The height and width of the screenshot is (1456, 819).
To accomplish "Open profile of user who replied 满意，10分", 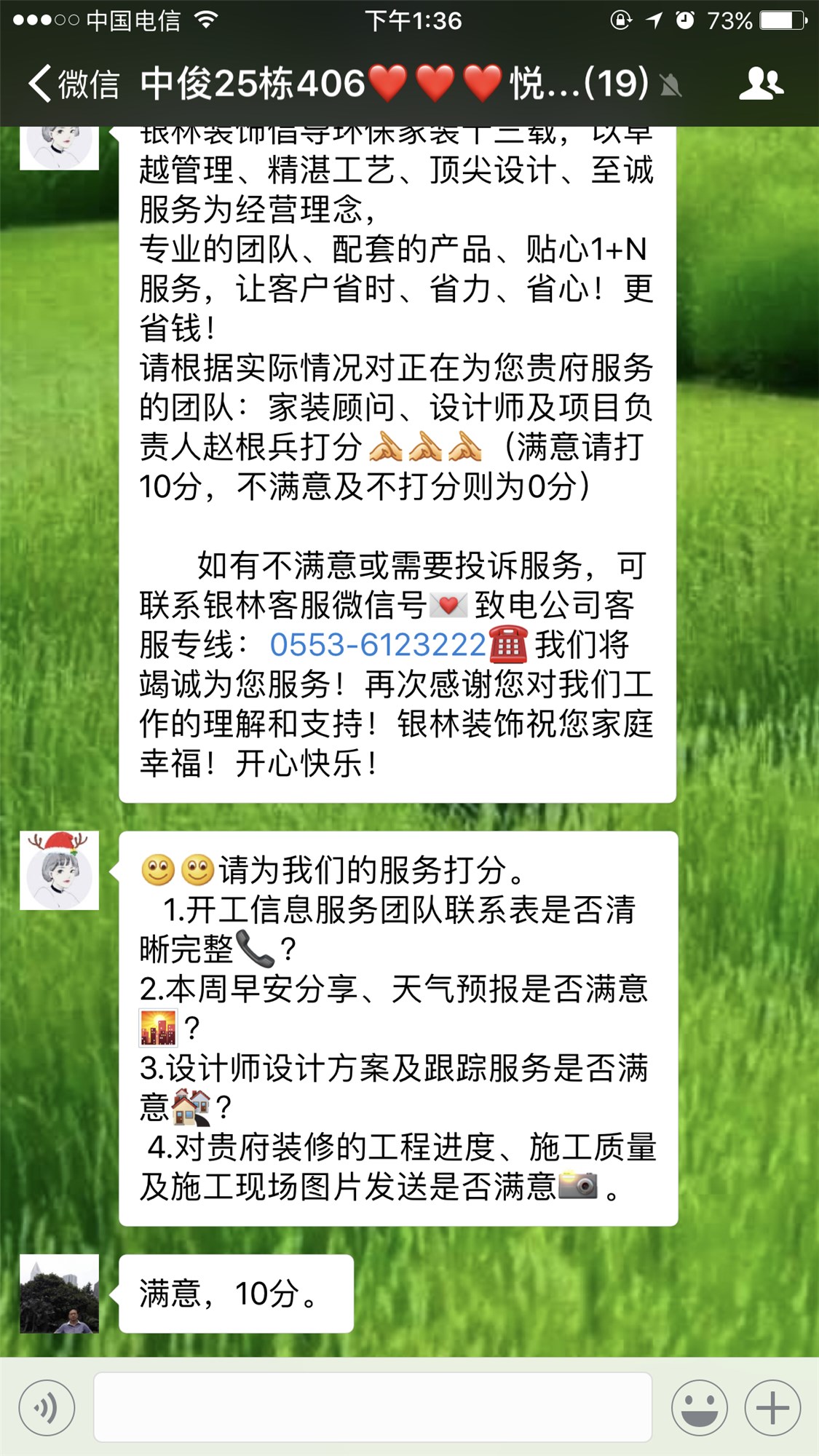I will [x=59, y=1294].
